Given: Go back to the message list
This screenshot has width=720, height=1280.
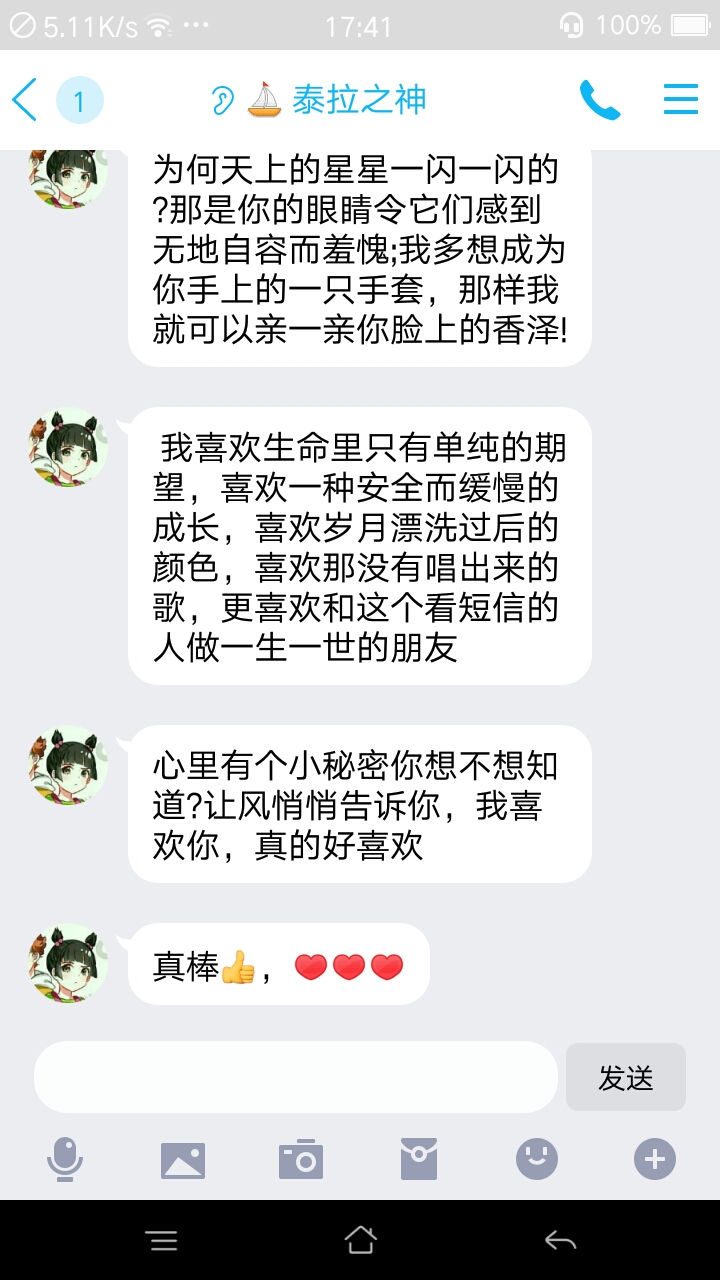Looking at the screenshot, I should tap(25, 100).
